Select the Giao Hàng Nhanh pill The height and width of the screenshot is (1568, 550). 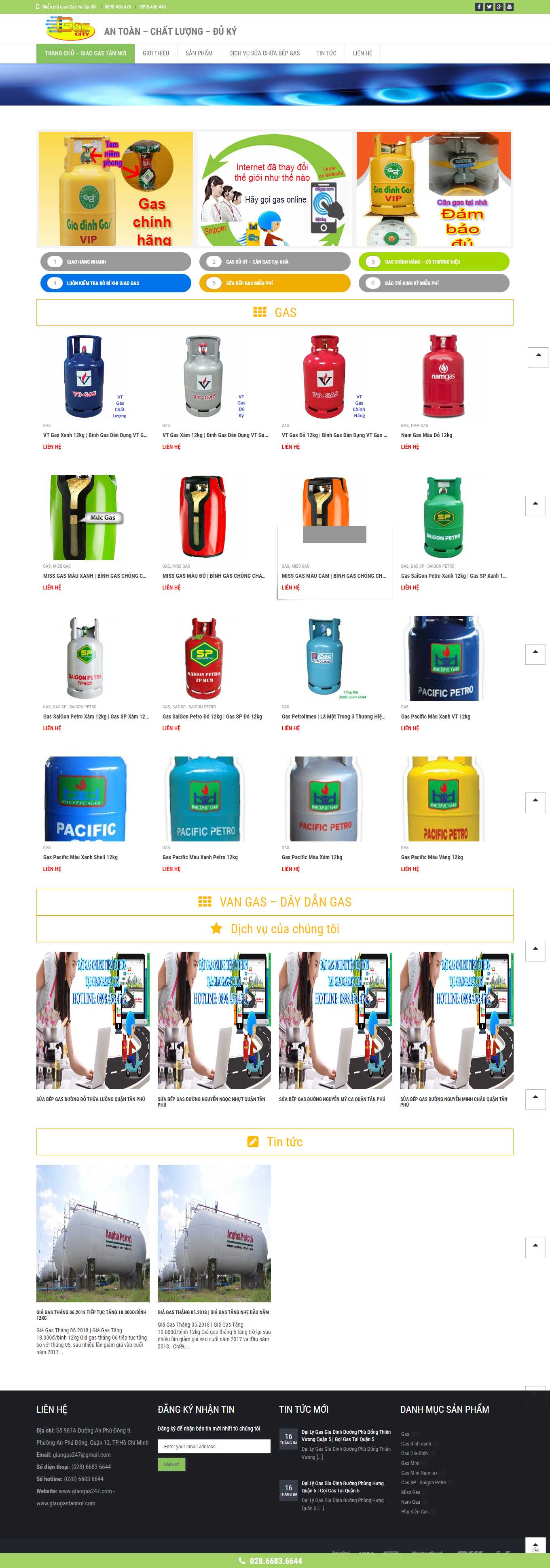(116, 262)
